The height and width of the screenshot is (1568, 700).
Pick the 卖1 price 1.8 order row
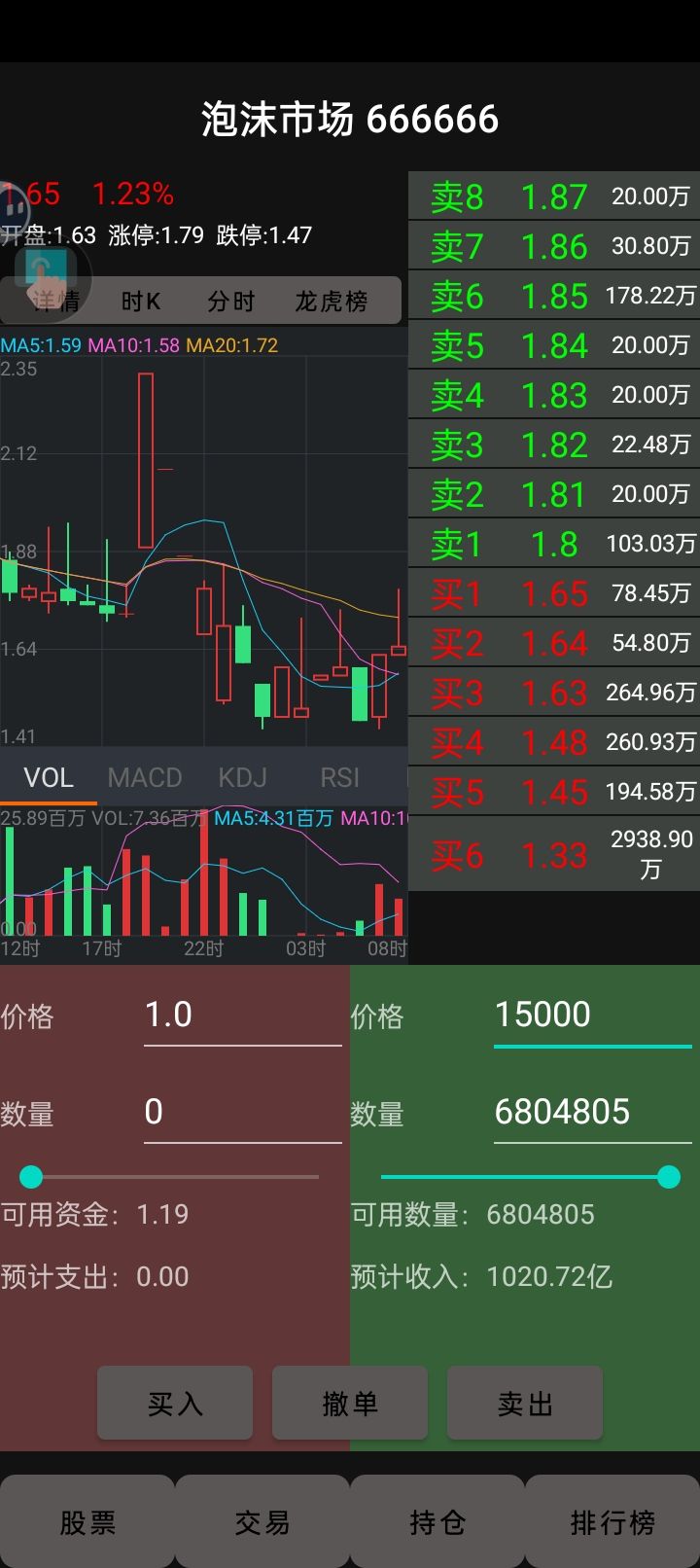[554, 544]
